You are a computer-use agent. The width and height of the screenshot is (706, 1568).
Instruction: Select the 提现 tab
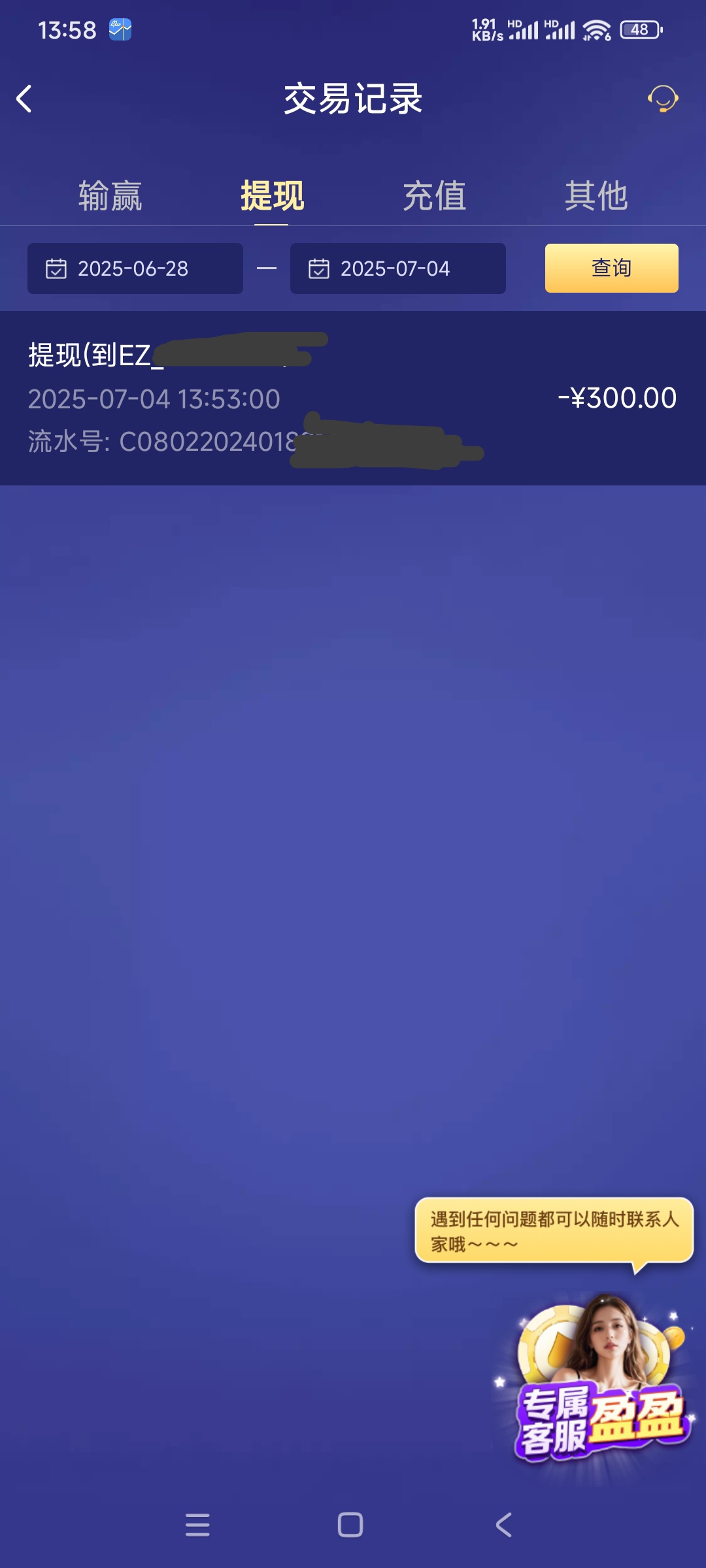[272, 196]
